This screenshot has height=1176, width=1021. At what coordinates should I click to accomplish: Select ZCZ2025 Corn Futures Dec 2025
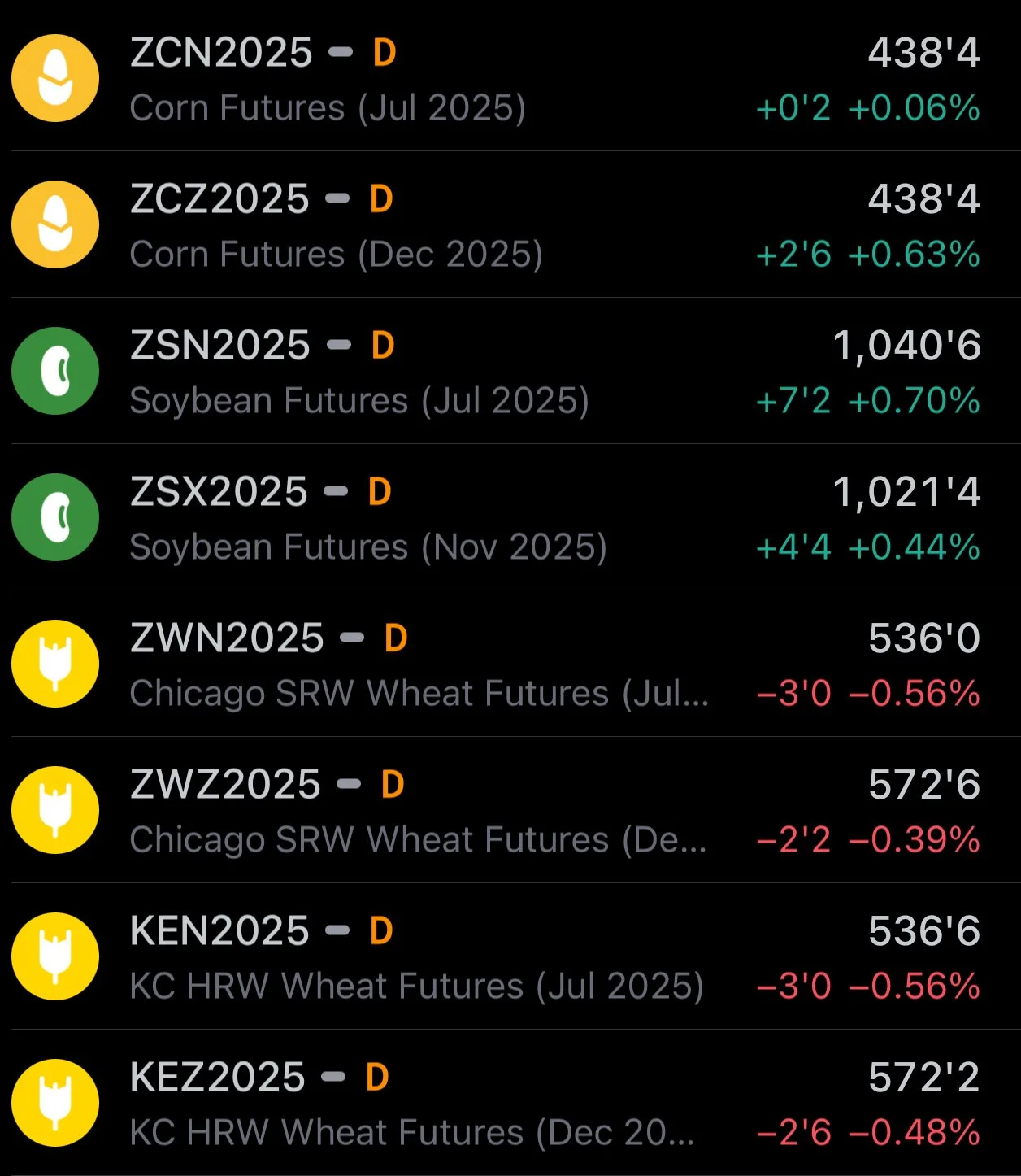pos(510,225)
